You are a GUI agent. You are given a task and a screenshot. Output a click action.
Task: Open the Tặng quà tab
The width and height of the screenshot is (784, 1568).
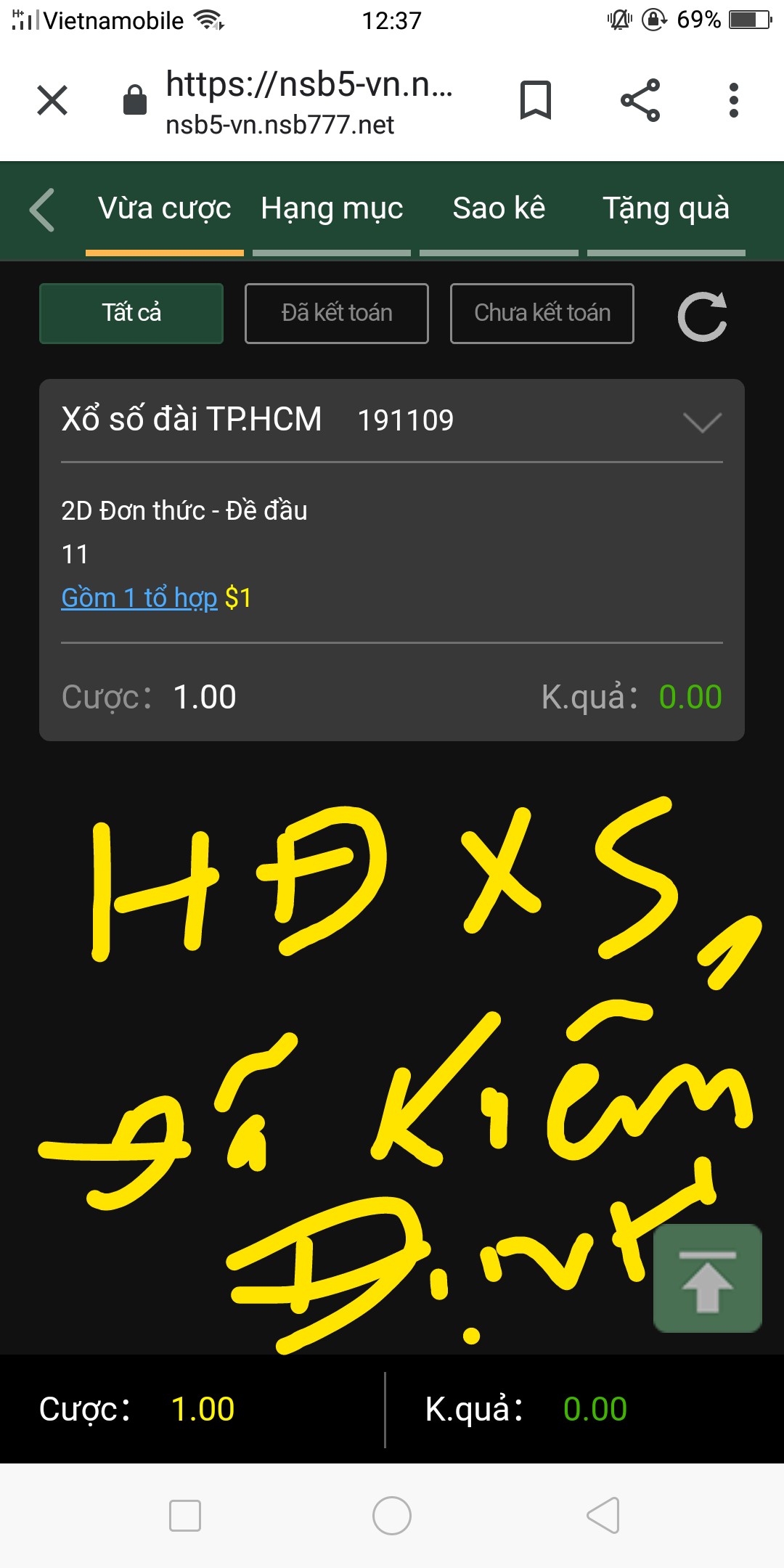(x=666, y=210)
